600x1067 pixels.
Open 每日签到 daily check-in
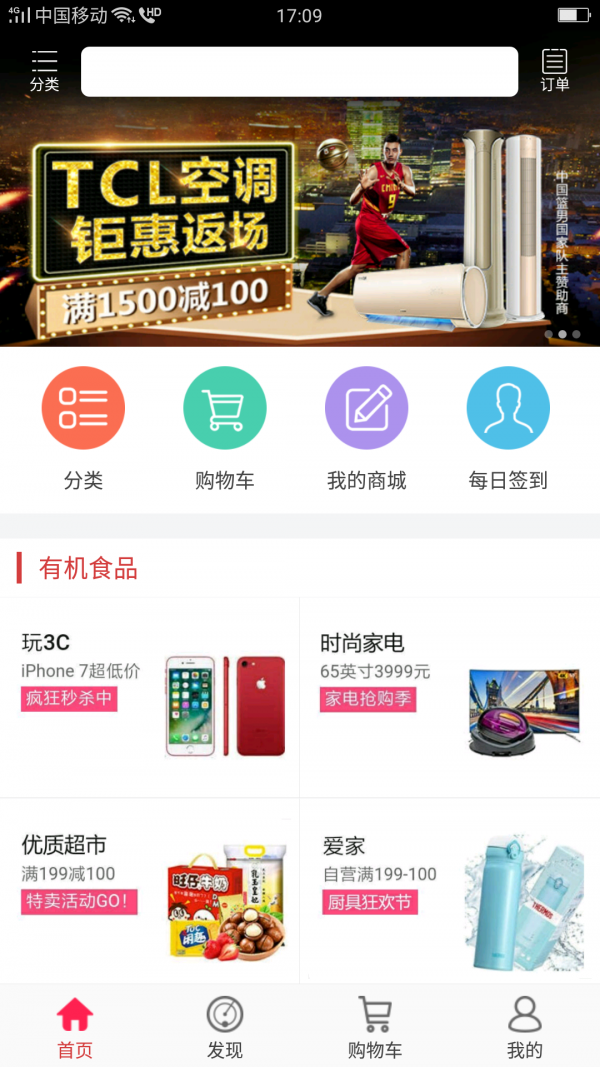click(x=508, y=408)
